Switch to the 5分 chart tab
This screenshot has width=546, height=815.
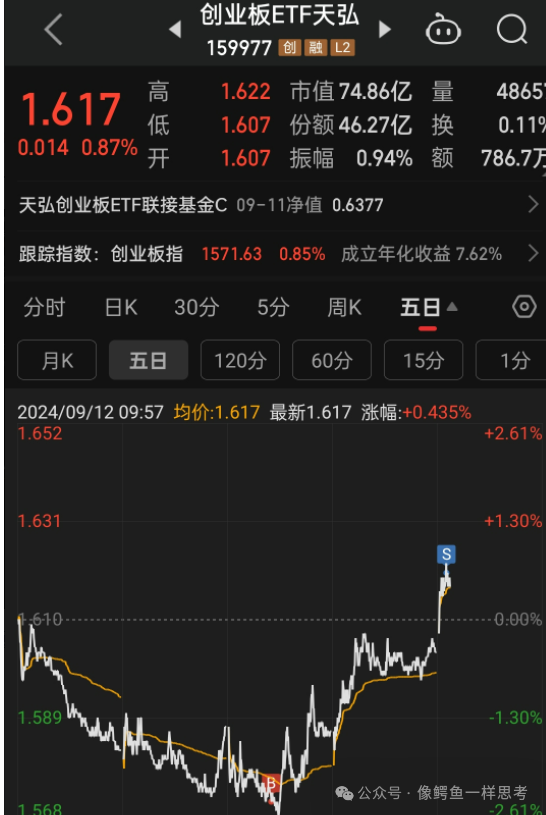coord(273,307)
